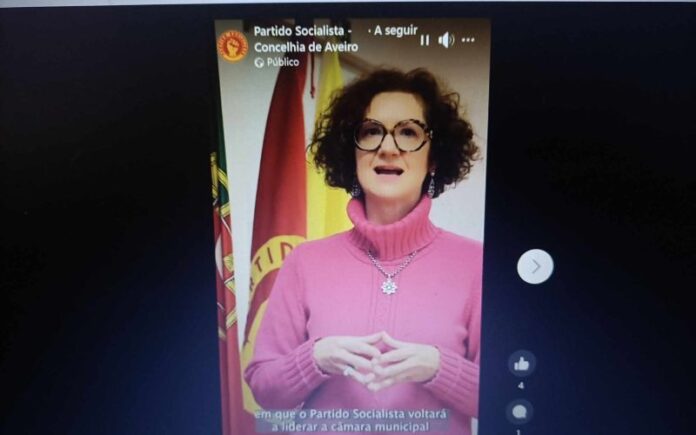Tap the Partido Socialista profile picture
The image size is (696, 435).
coord(232,45)
